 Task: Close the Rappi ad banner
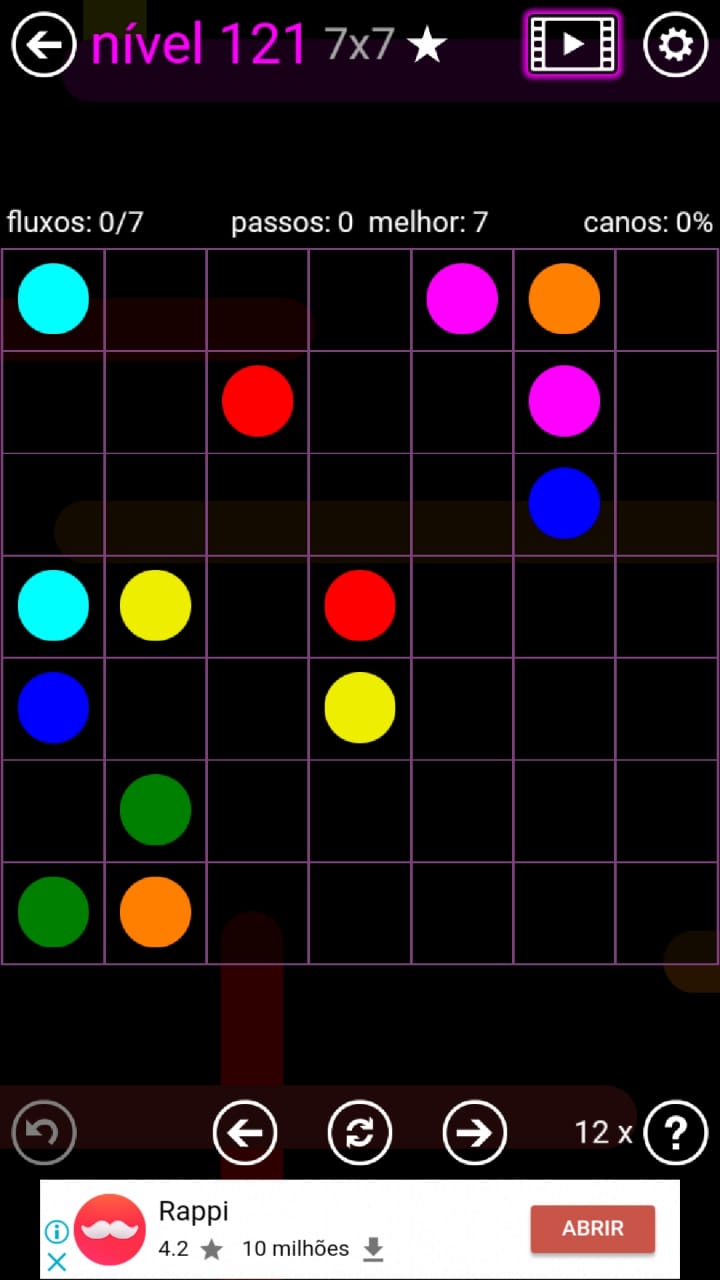(57, 1261)
